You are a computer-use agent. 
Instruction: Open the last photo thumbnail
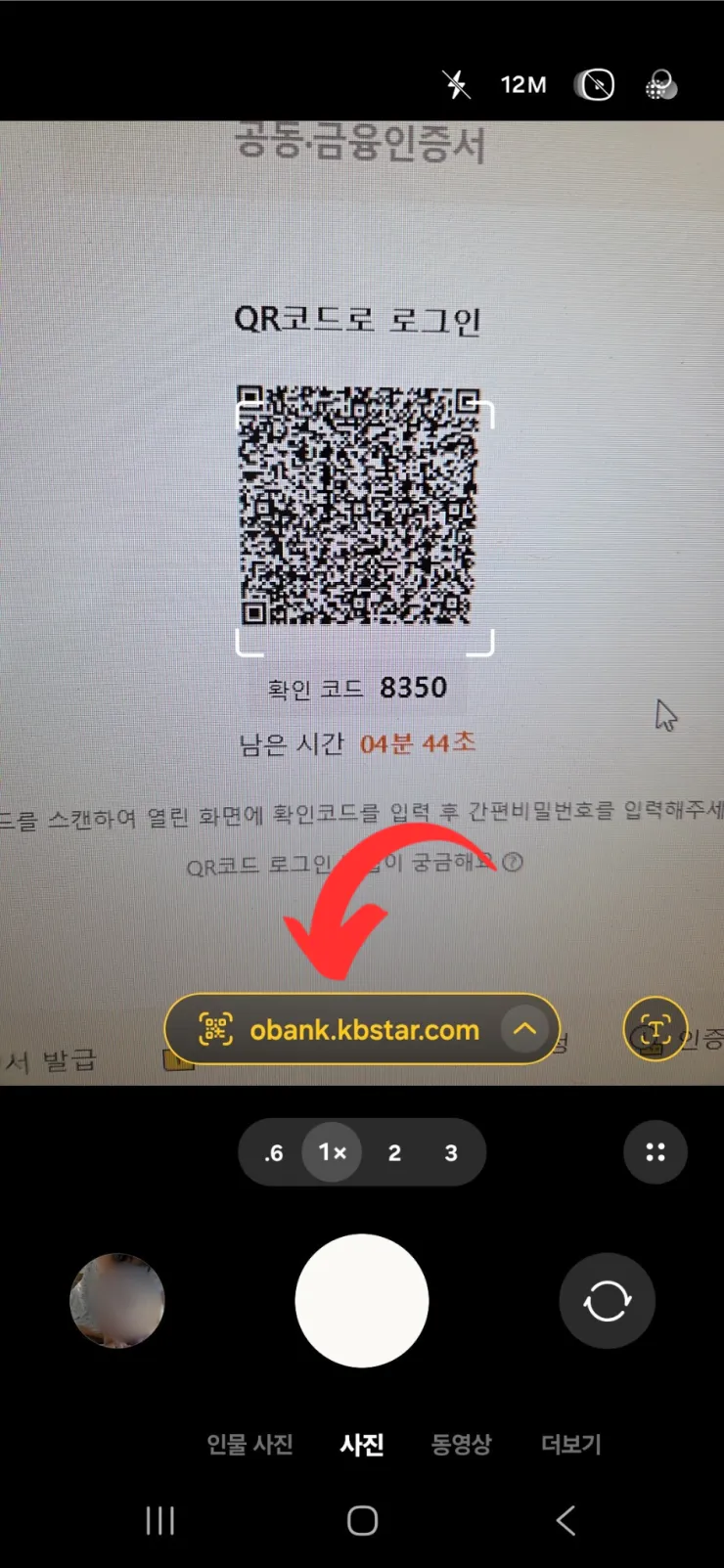117,1301
